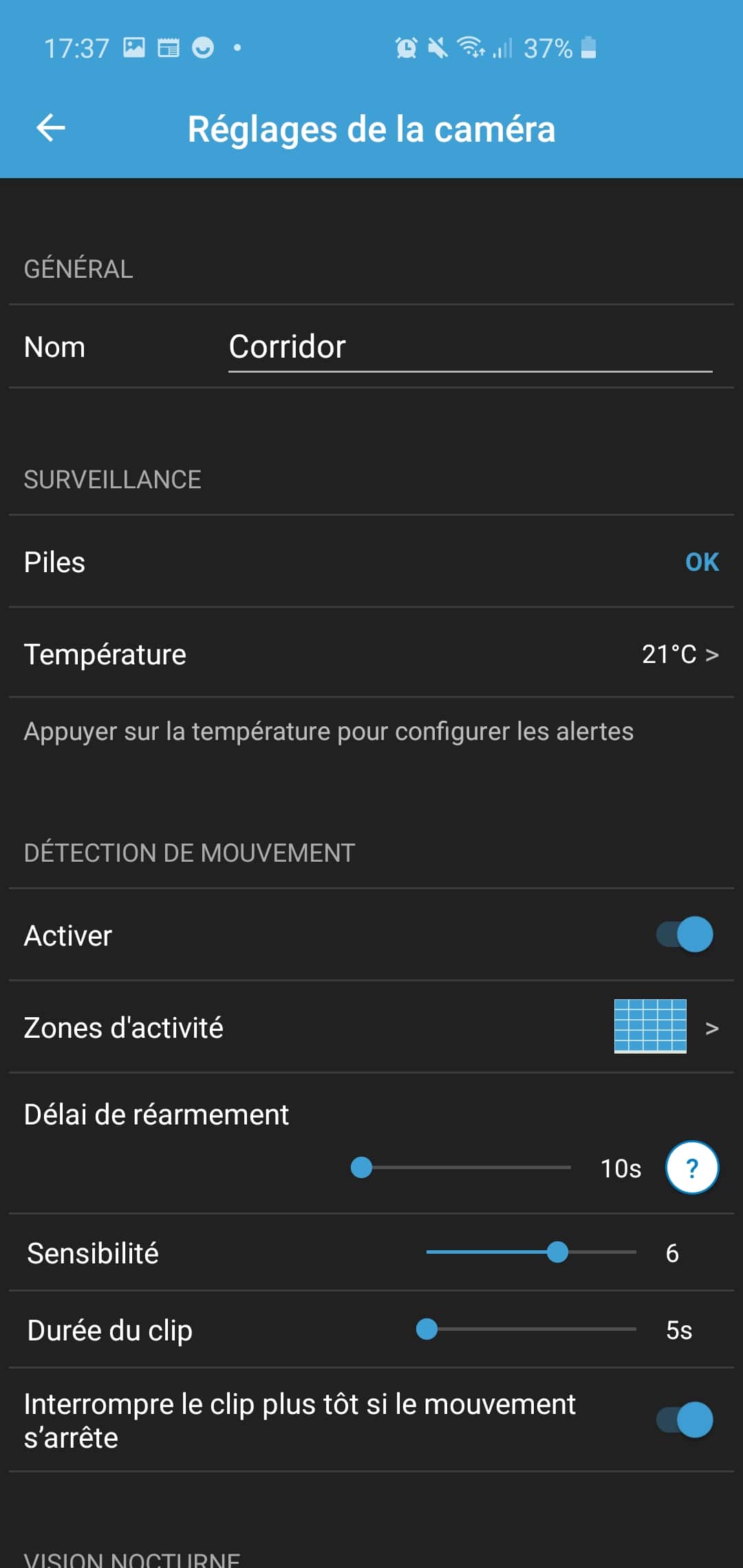This screenshot has height=1568, width=743.
Task: Edit the camera name field Corridor
Action: tap(470, 347)
